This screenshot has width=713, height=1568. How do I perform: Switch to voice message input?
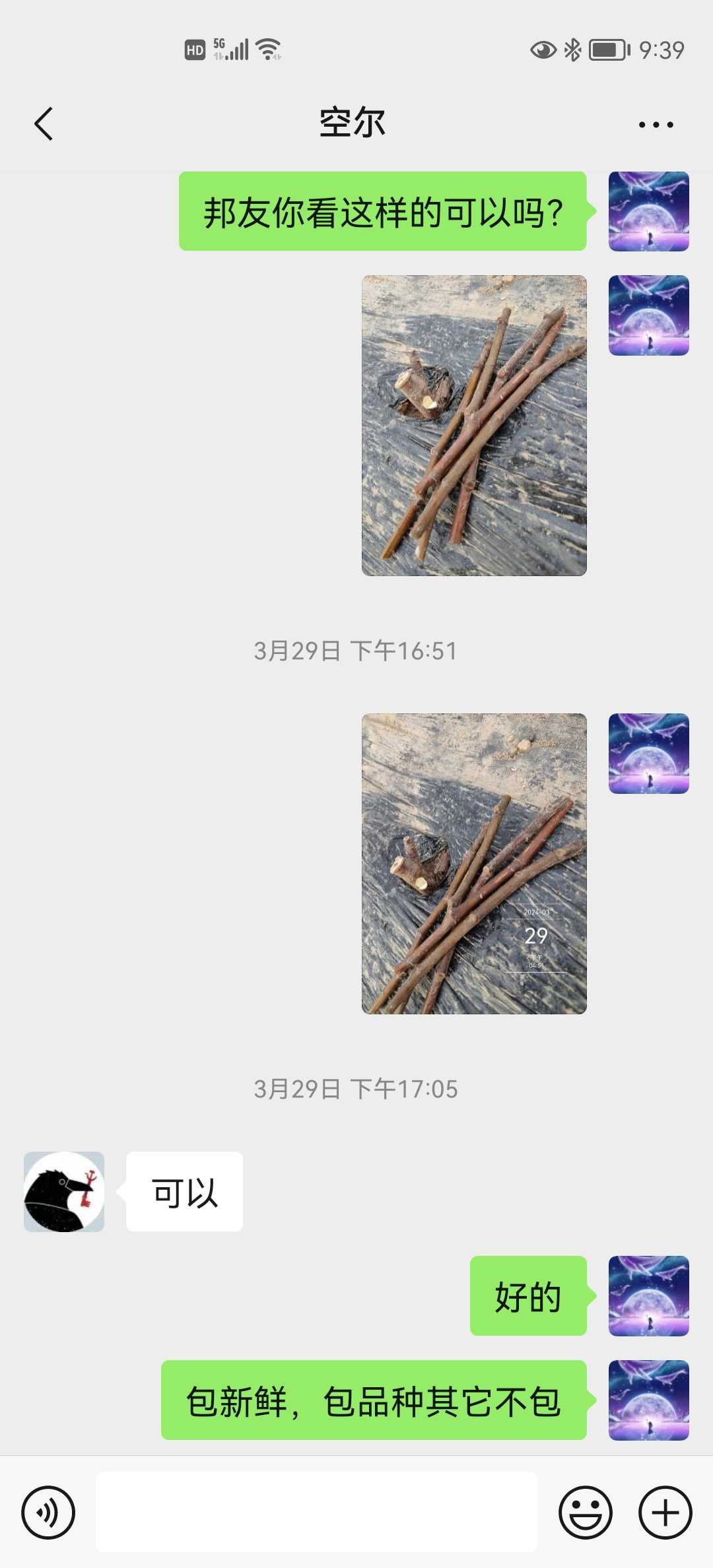click(x=48, y=1513)
